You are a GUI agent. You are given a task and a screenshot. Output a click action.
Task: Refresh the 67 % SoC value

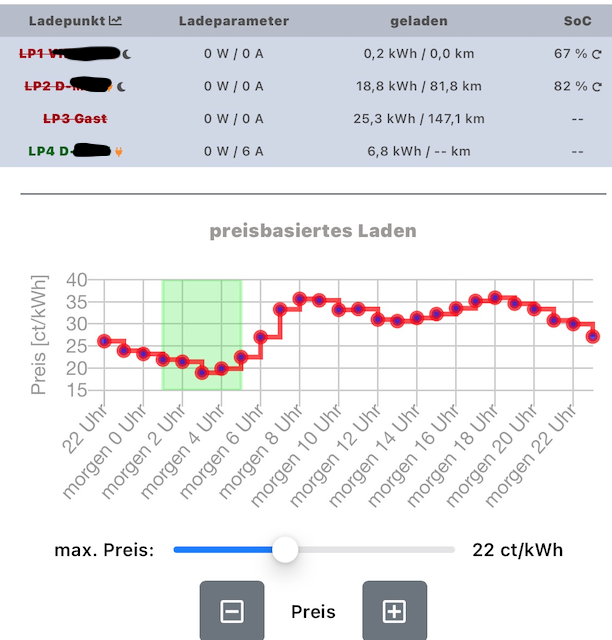[597, 53]
